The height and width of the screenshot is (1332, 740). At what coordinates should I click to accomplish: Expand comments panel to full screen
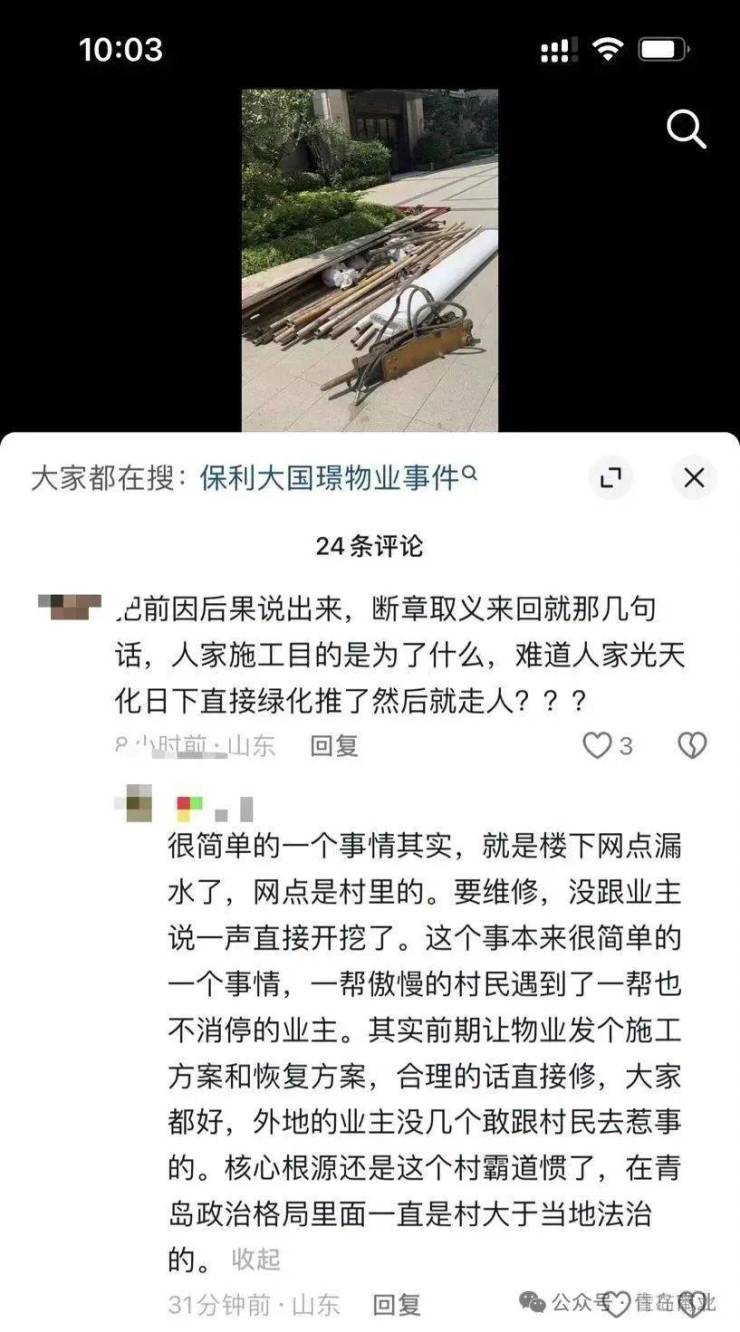[x=610, y=479]
